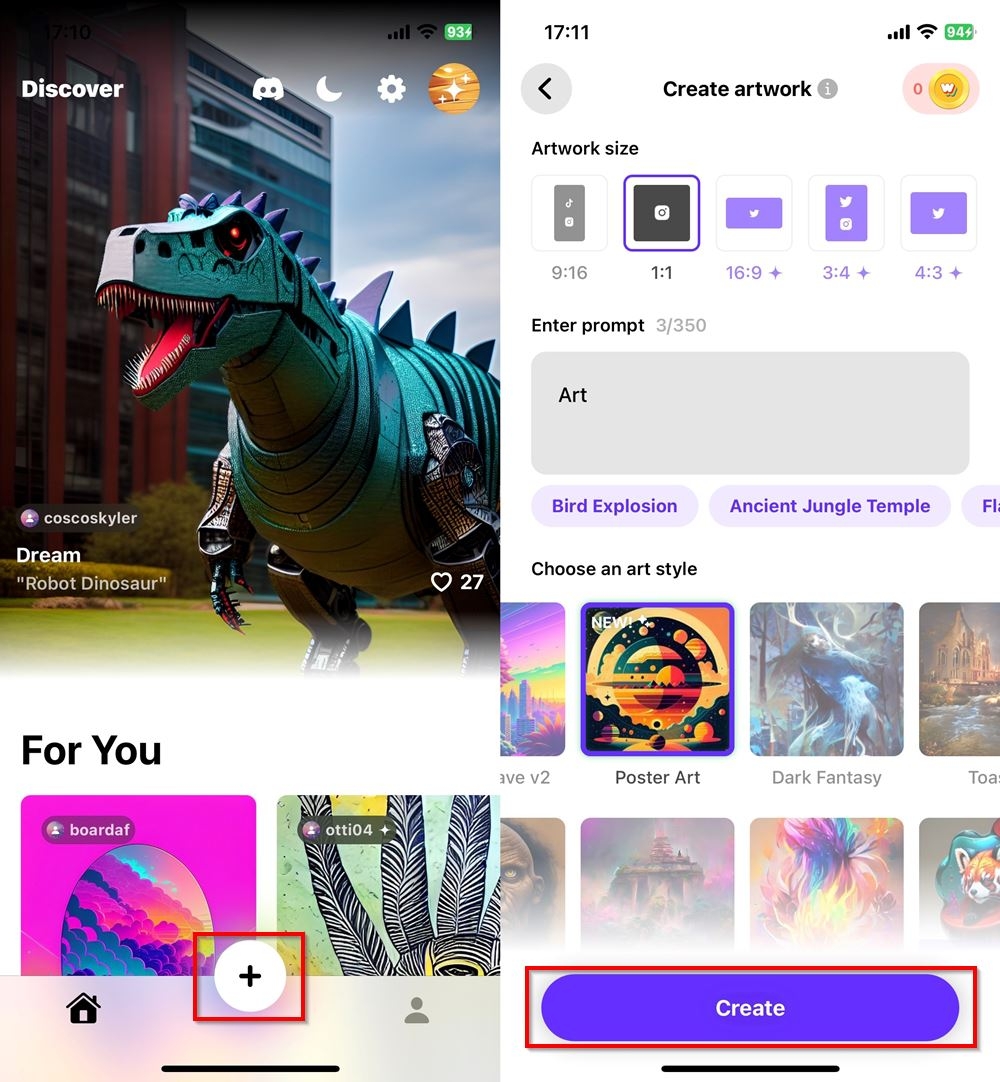The height and width of the screenshot is (1082, 1000).
Task: Edit the prompt text field
Action: coord(750,412)
